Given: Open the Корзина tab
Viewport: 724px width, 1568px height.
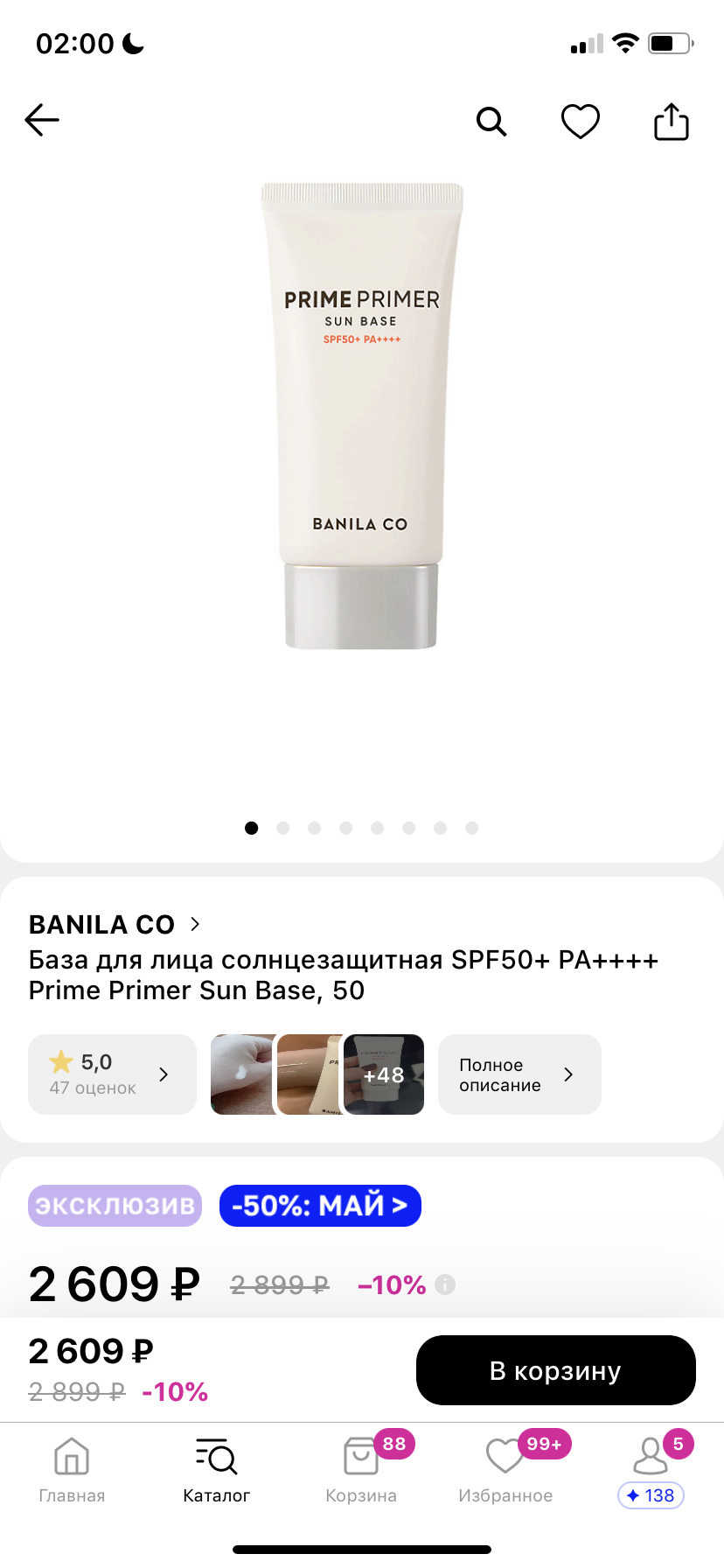Looking at the screenshot, I should [361, 1471].
